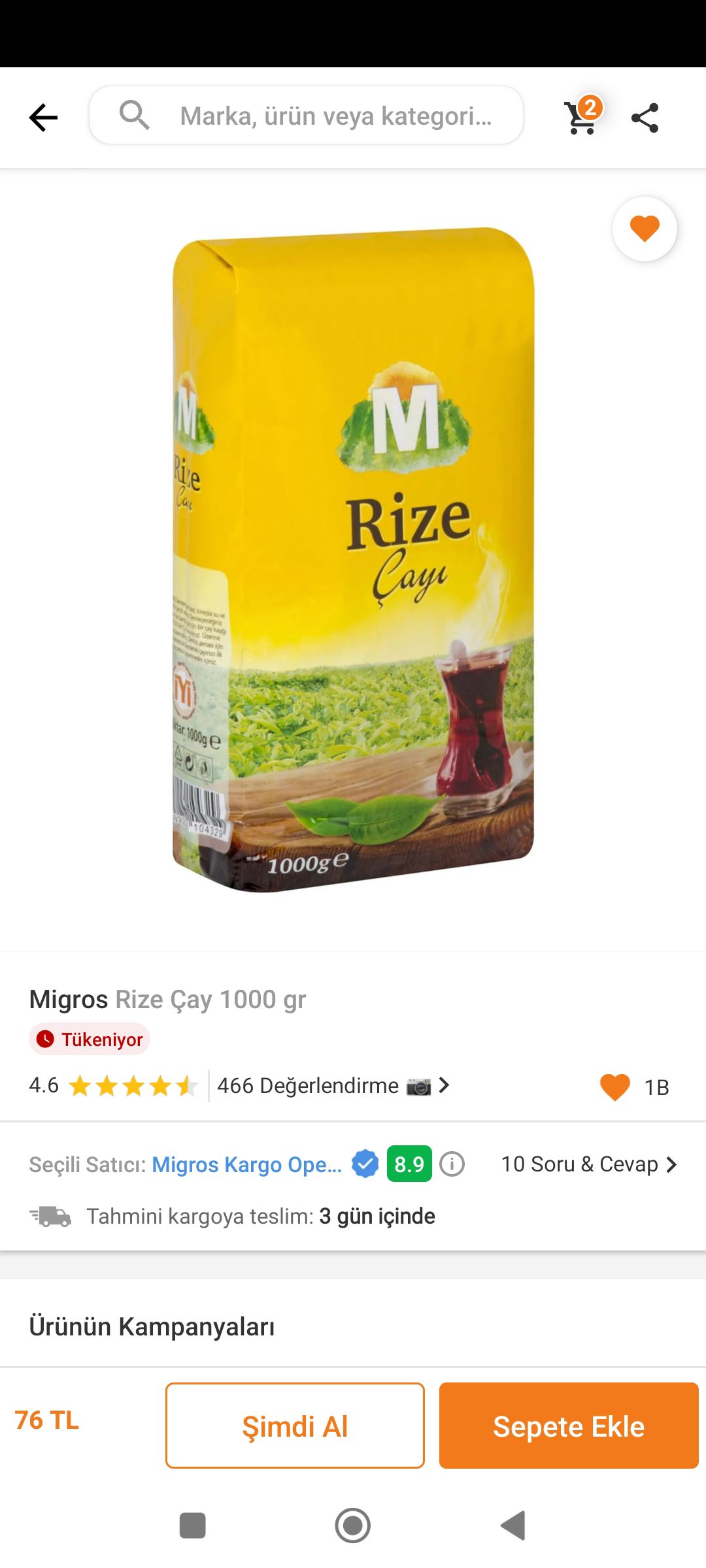Expand 466 Değerlendirme reviews via chevron
This screenshot has width=706, height=1568.
pyautogui.click(x=445, y=1086)
